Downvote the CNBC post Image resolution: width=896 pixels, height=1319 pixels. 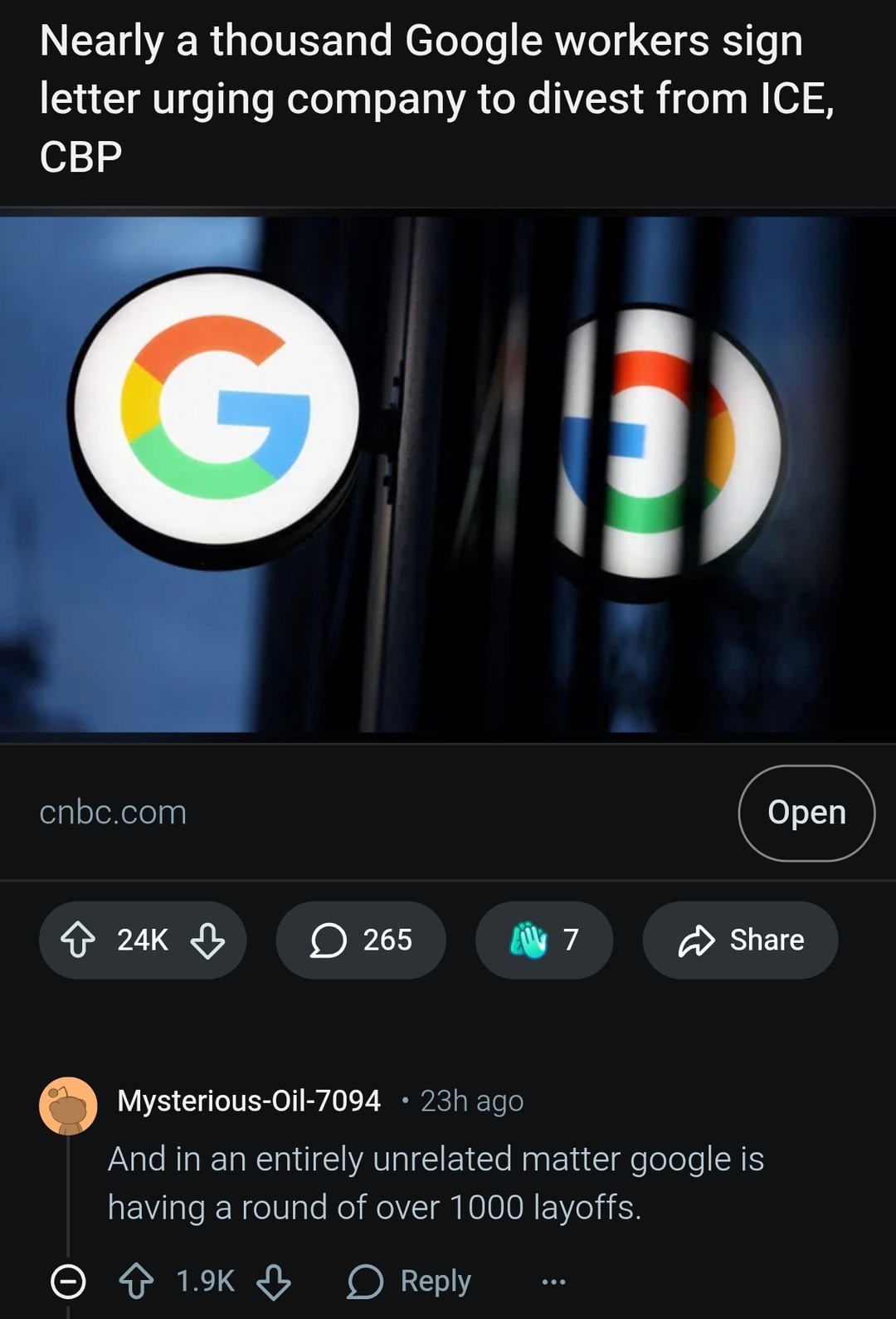click(x=204, y=940)
